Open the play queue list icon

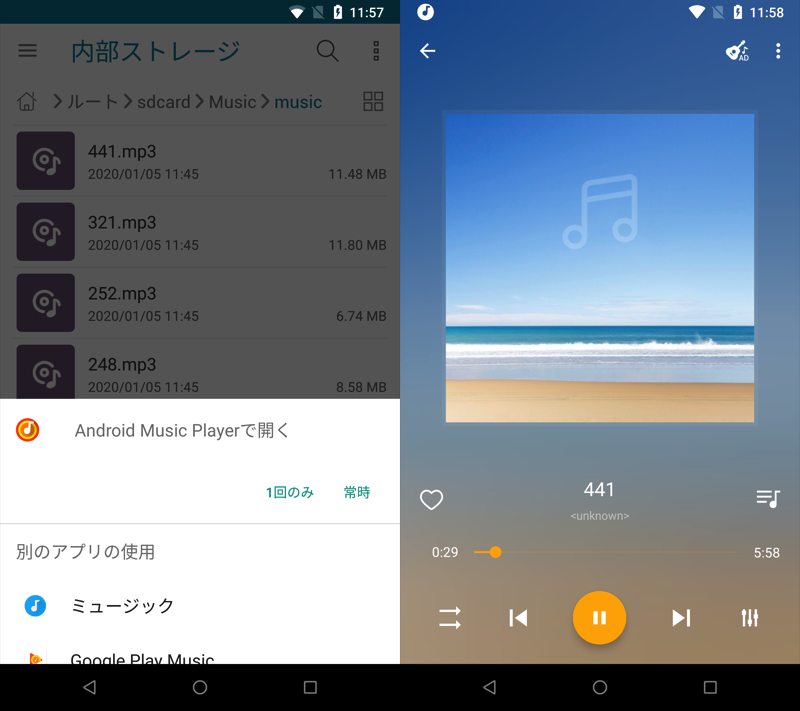(768, 498)
